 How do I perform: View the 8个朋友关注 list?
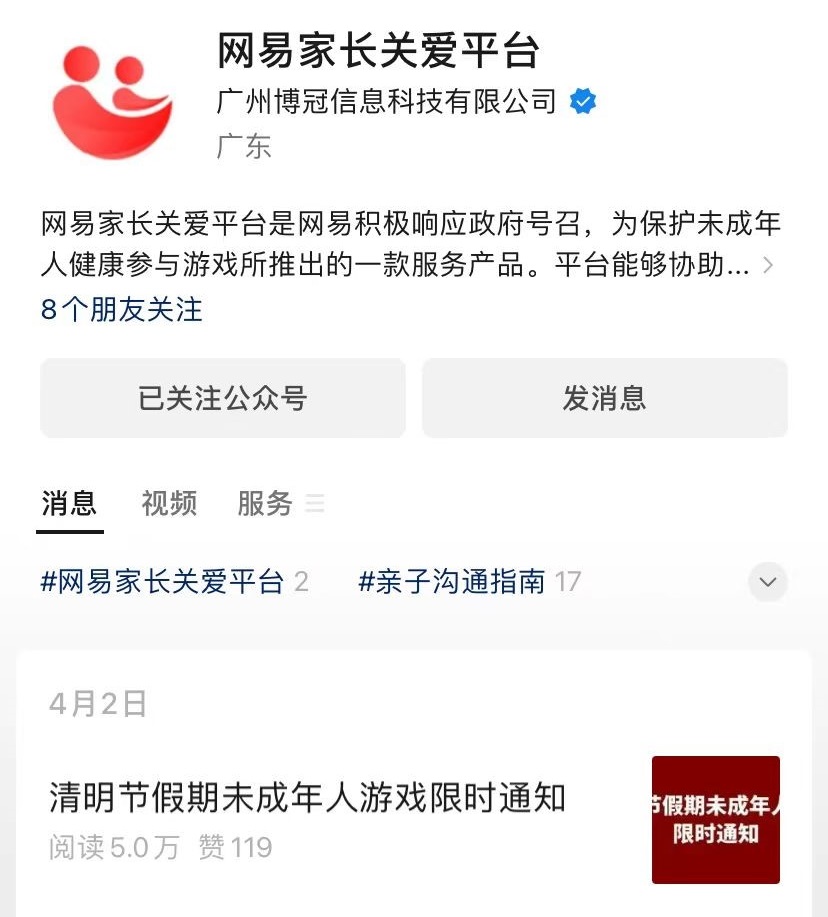(121, 310)
